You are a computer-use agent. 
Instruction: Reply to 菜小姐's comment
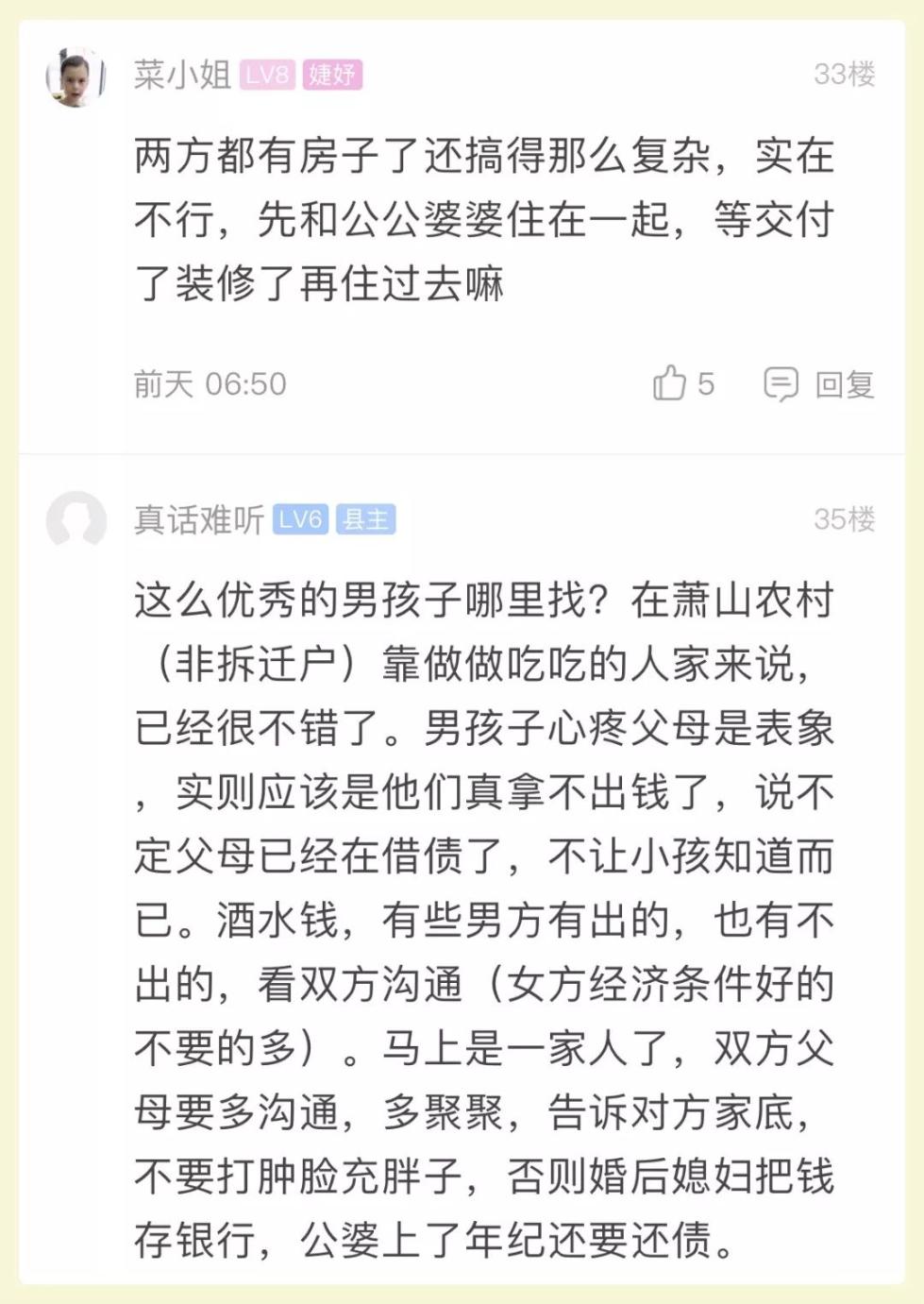point(818,384)
